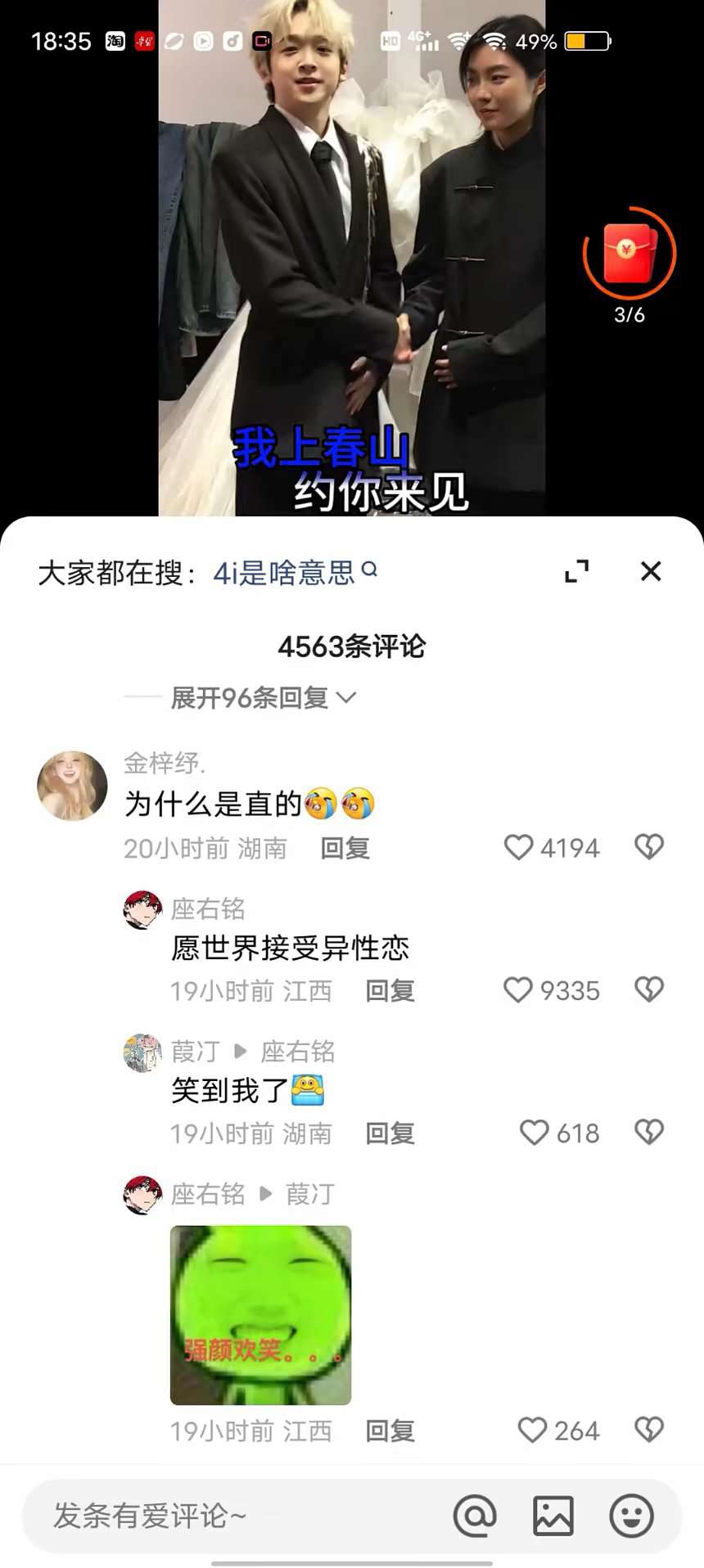
Task: Attach an image to the comment
Action: (553, 1516)
